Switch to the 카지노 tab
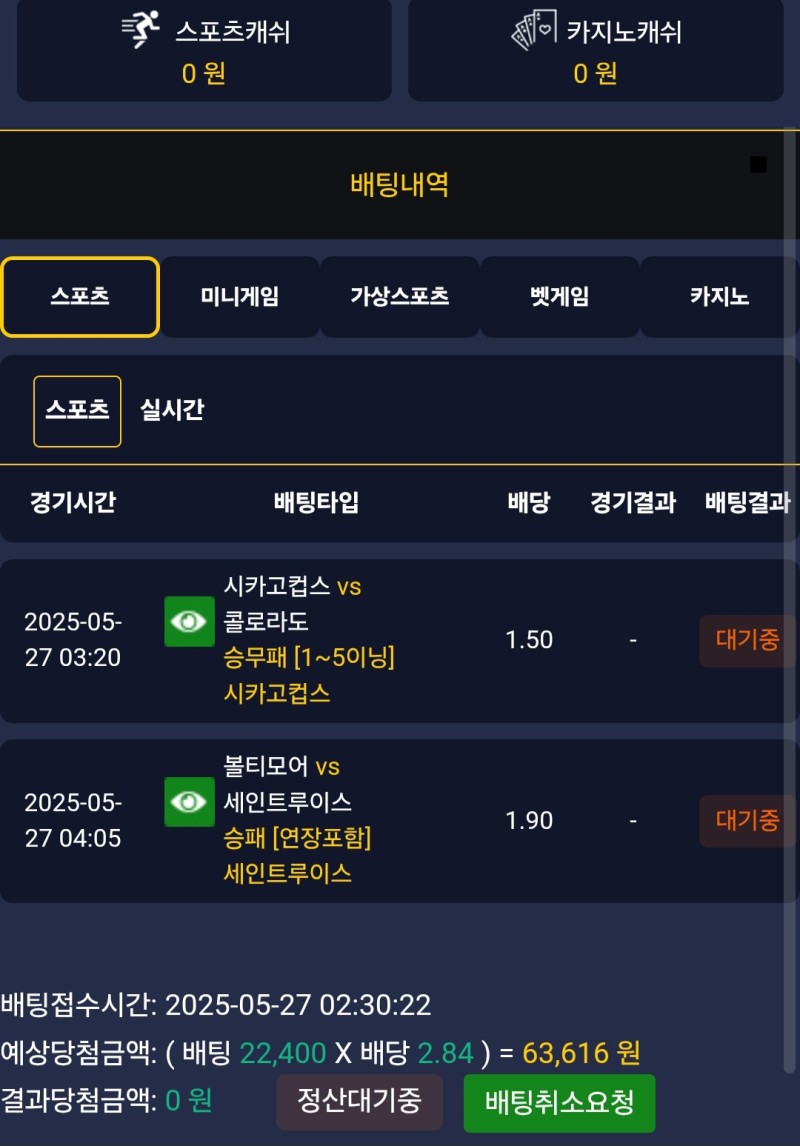Screen dimensions: 800x1146 tap(719, 297)
